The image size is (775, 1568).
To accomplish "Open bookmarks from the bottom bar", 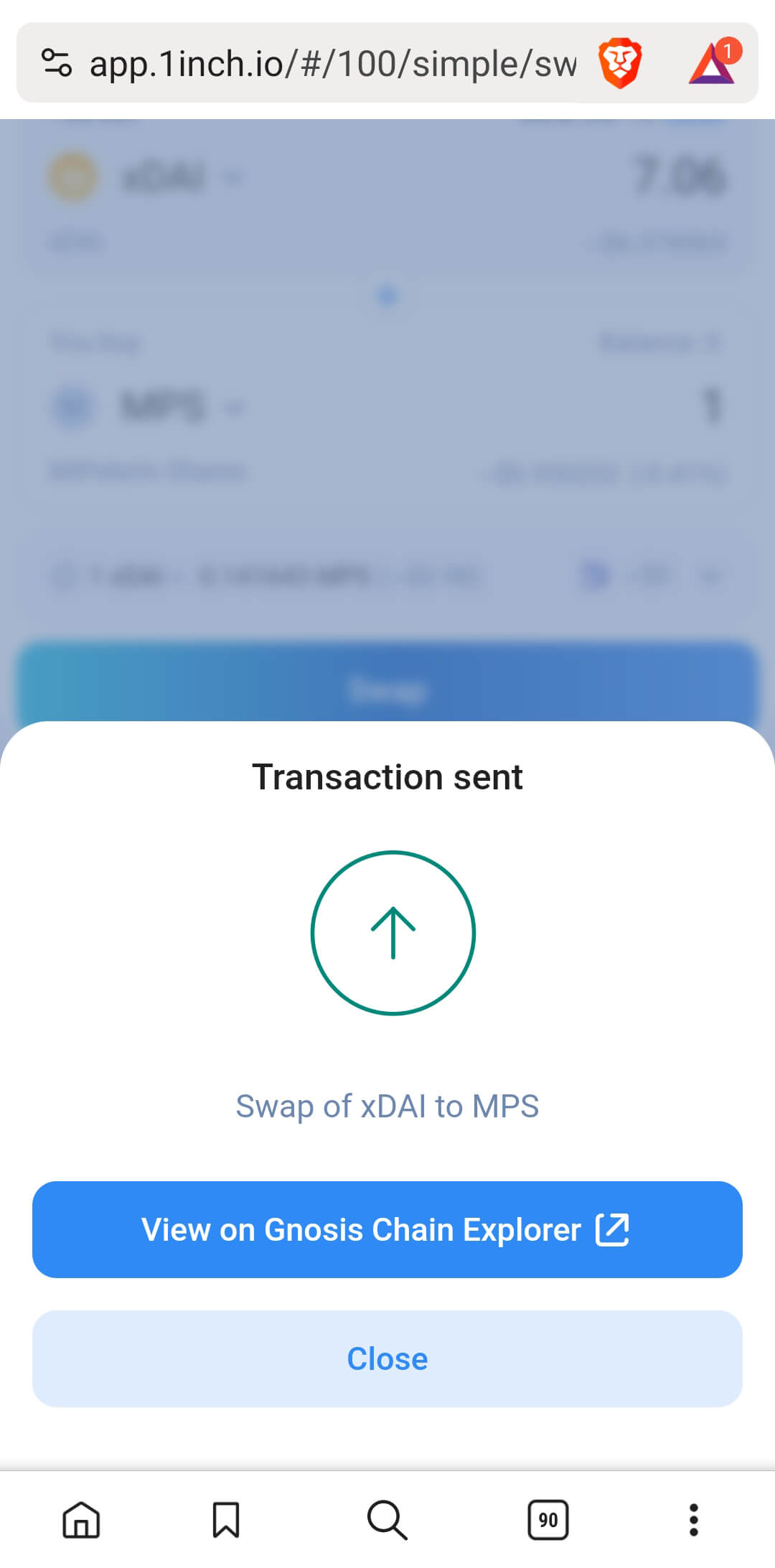I will pyautogui.click(x=227, y=1518).
